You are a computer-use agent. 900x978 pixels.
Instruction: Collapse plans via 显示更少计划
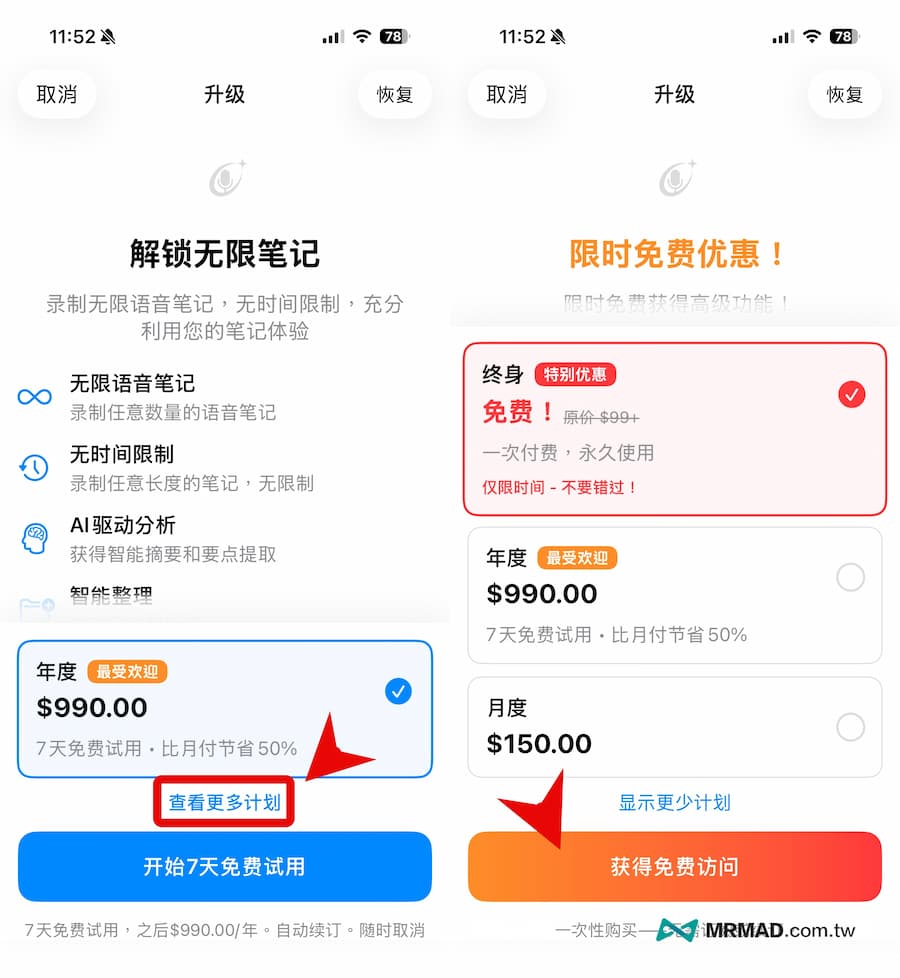(x=674, y=802)
